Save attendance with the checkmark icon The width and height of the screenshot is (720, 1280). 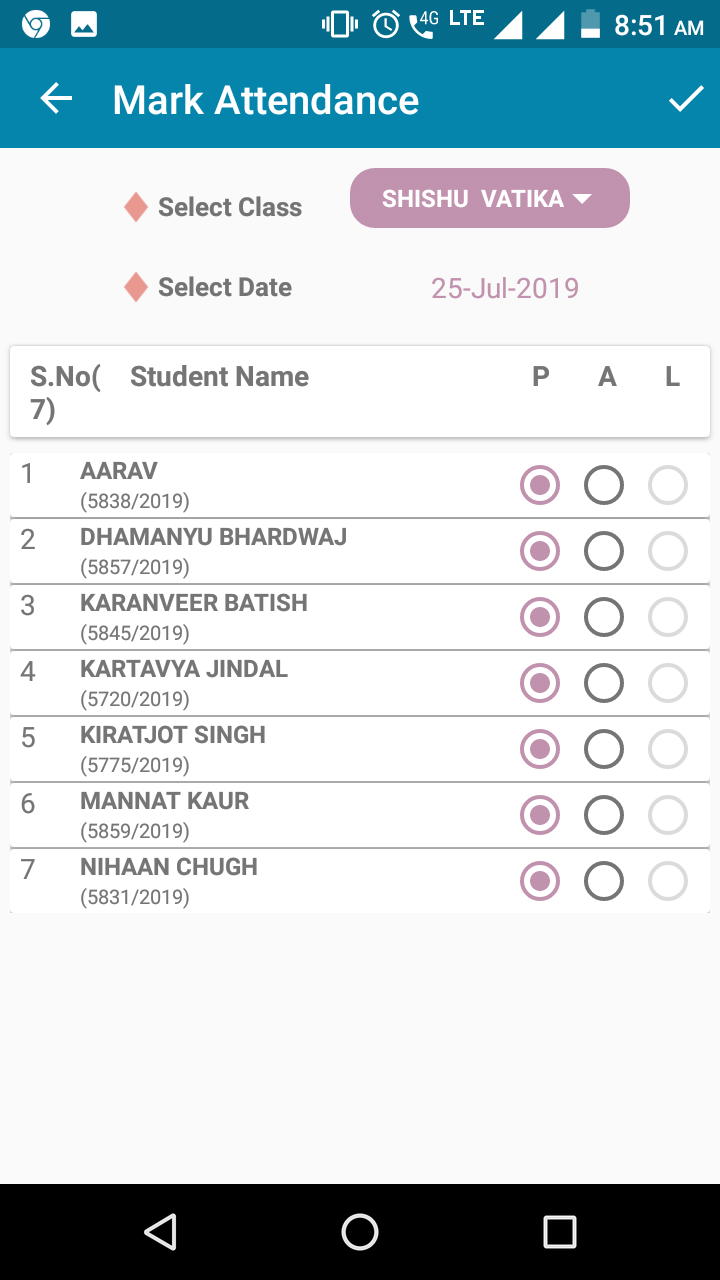[x=686, y=99]
